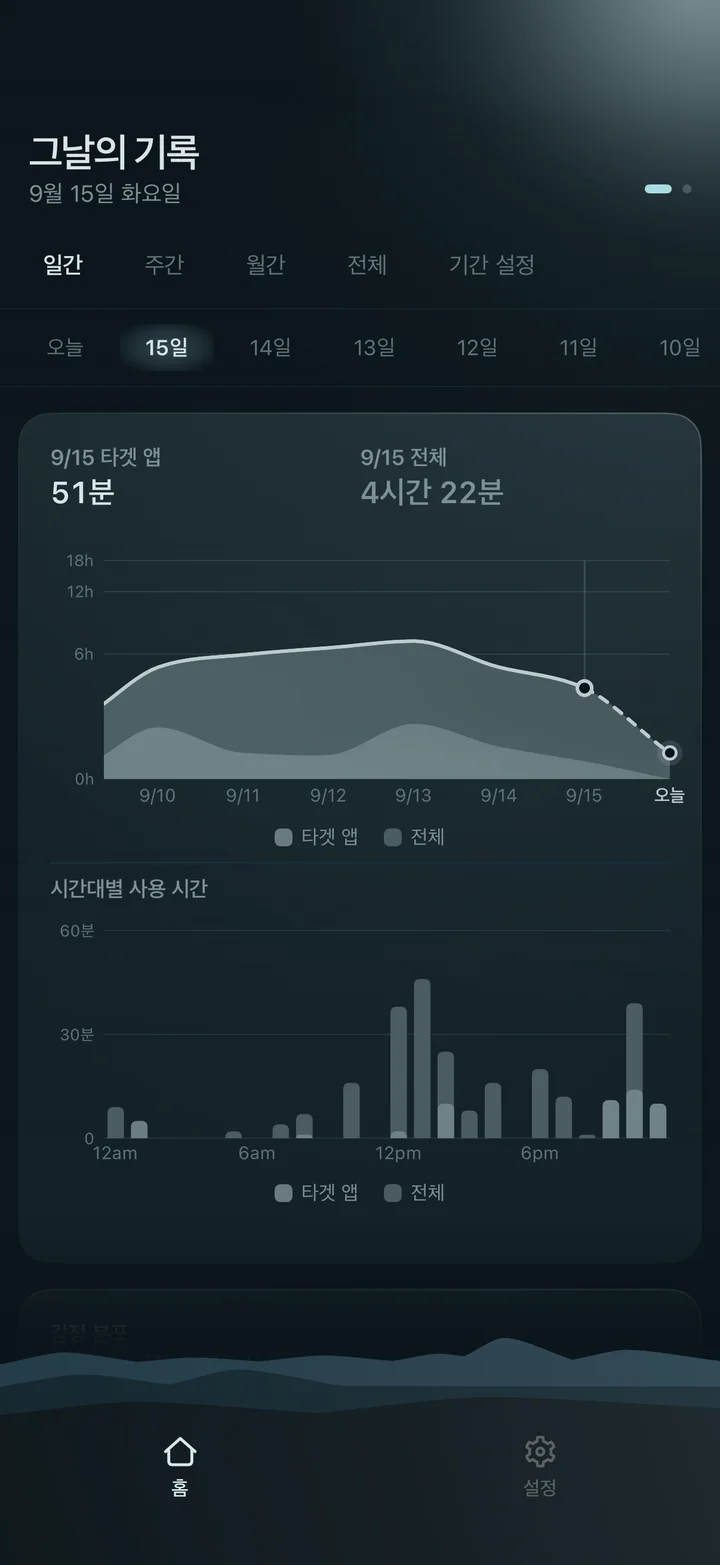
Task: Choose 오늘 in the date strip
Action: [65, 347]
